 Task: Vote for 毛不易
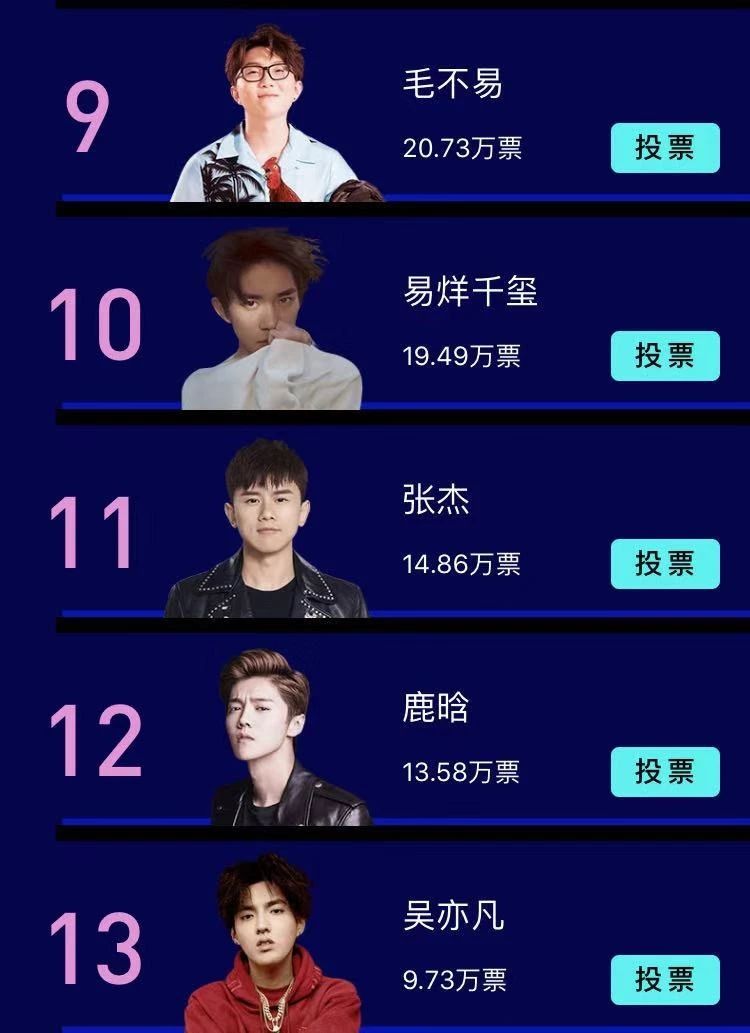665,148
